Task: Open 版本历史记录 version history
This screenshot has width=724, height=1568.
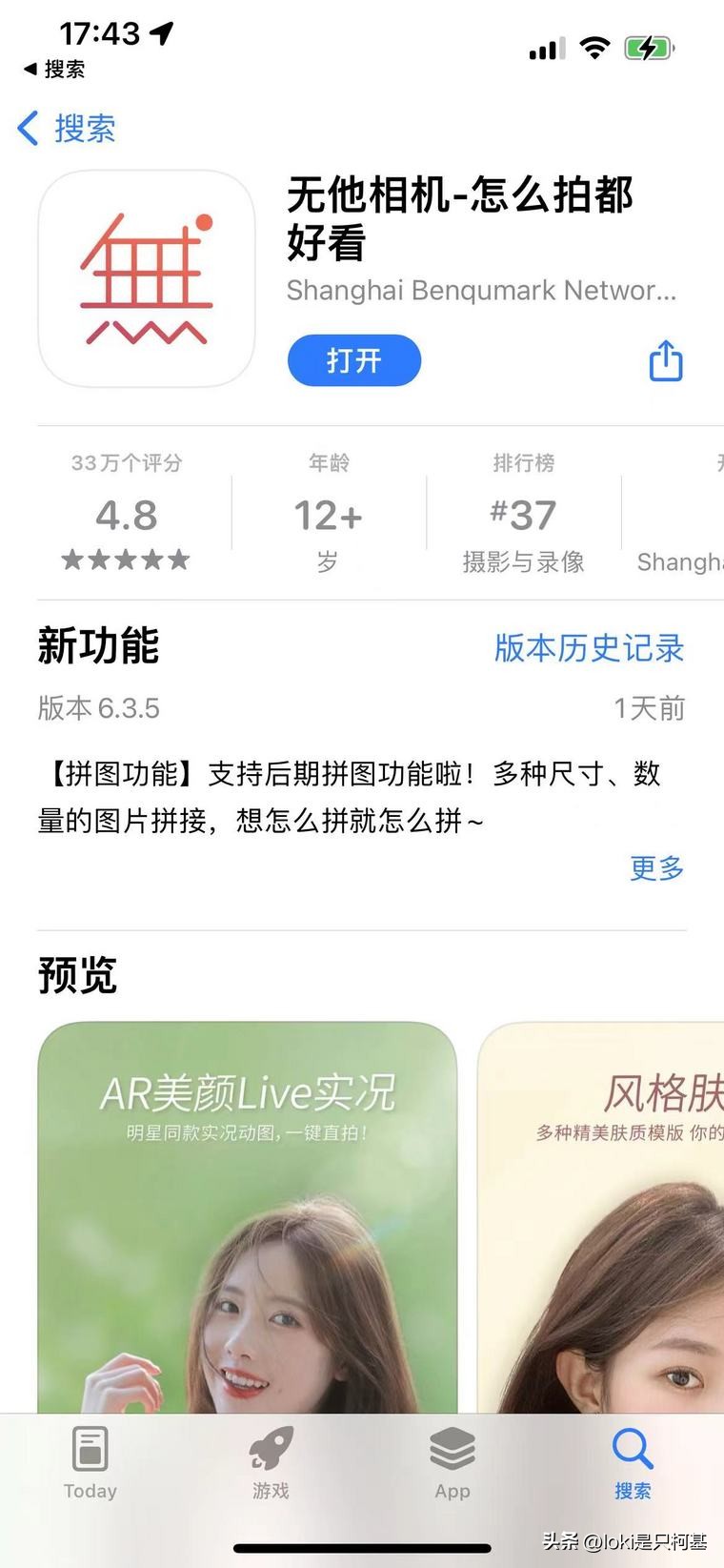Action: click(x=589, y=649)
